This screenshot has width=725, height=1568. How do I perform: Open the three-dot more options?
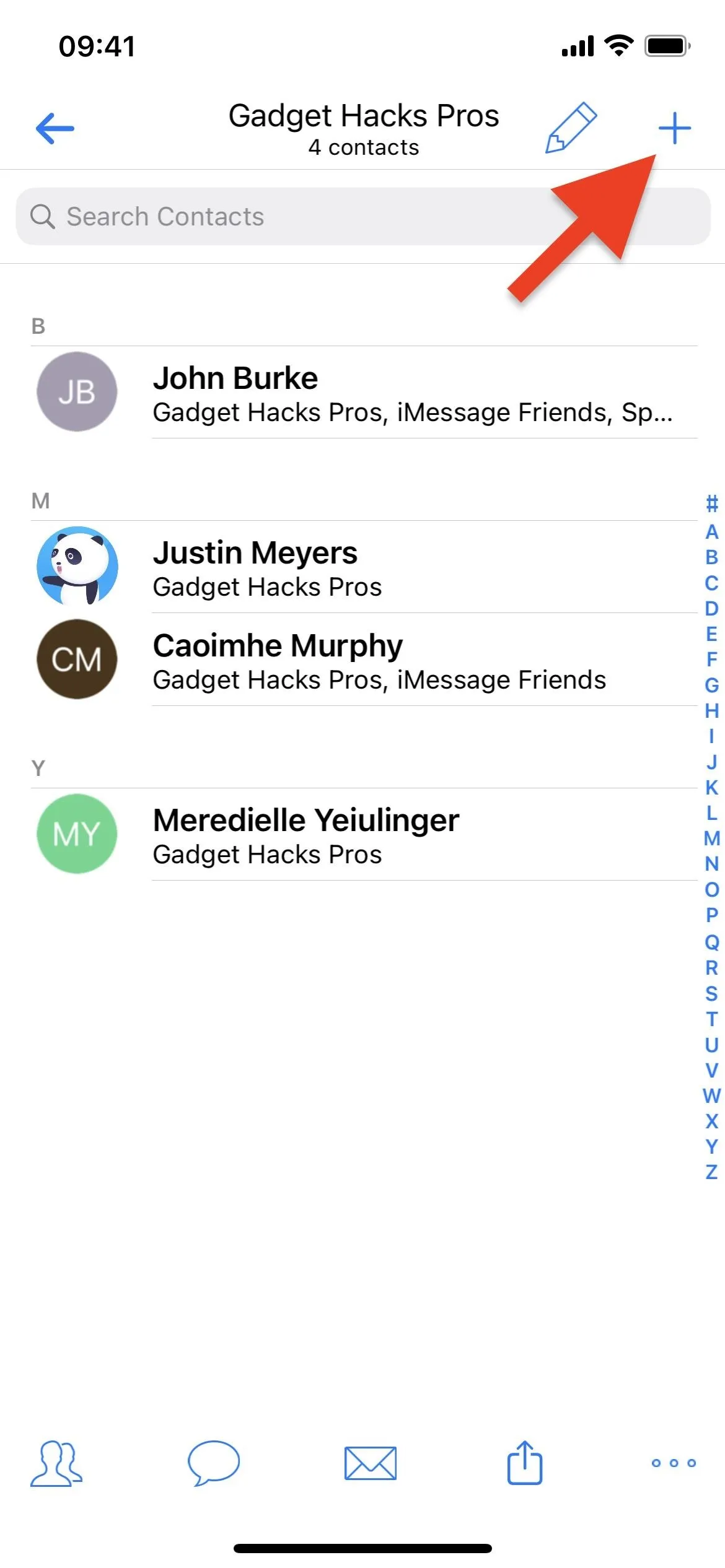click(x=674, y=1463)
